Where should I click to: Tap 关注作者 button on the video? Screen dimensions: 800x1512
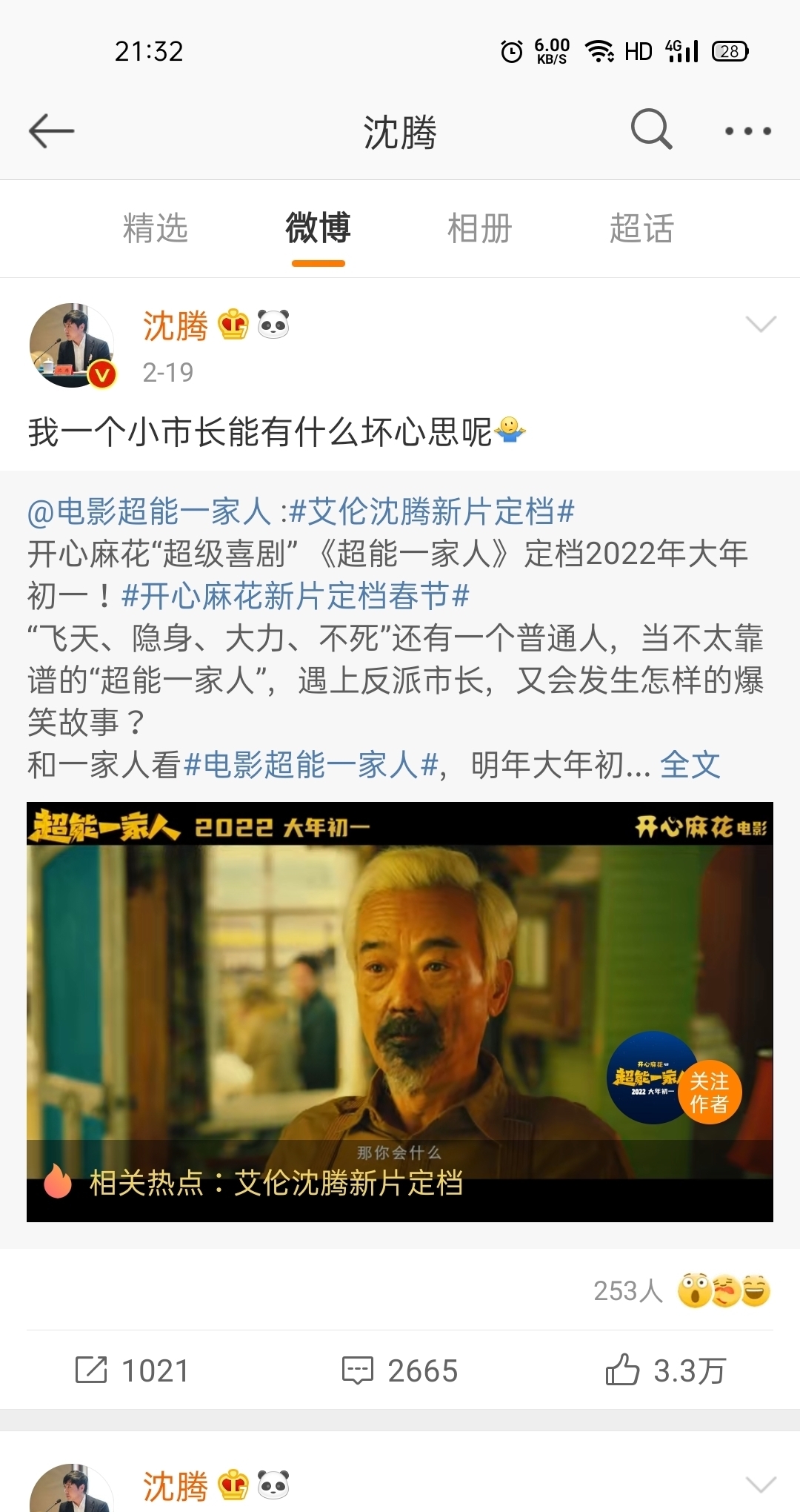coord(709,1092)
